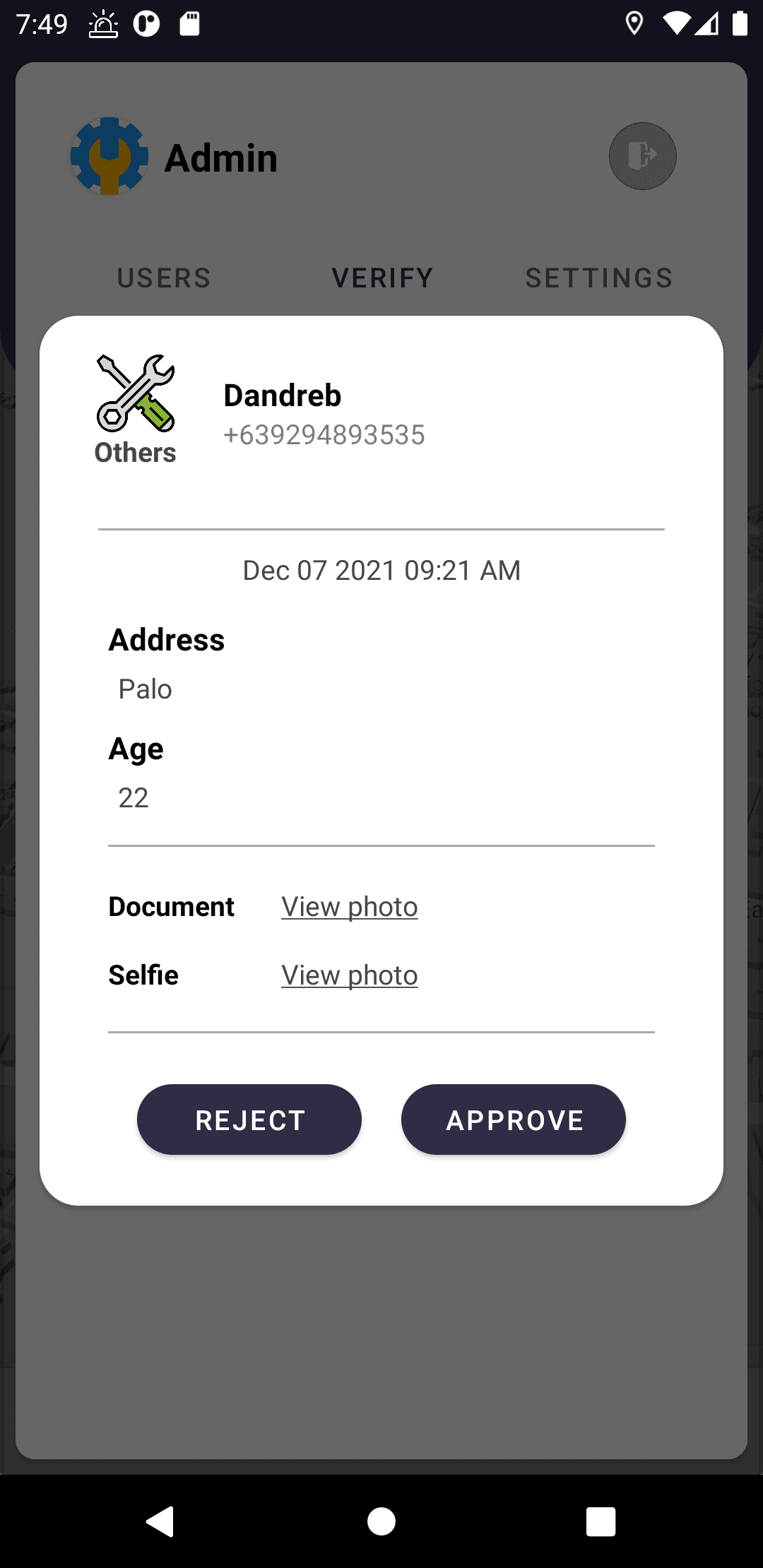
Task: Select the VERIFY tab
Action: 381,278
